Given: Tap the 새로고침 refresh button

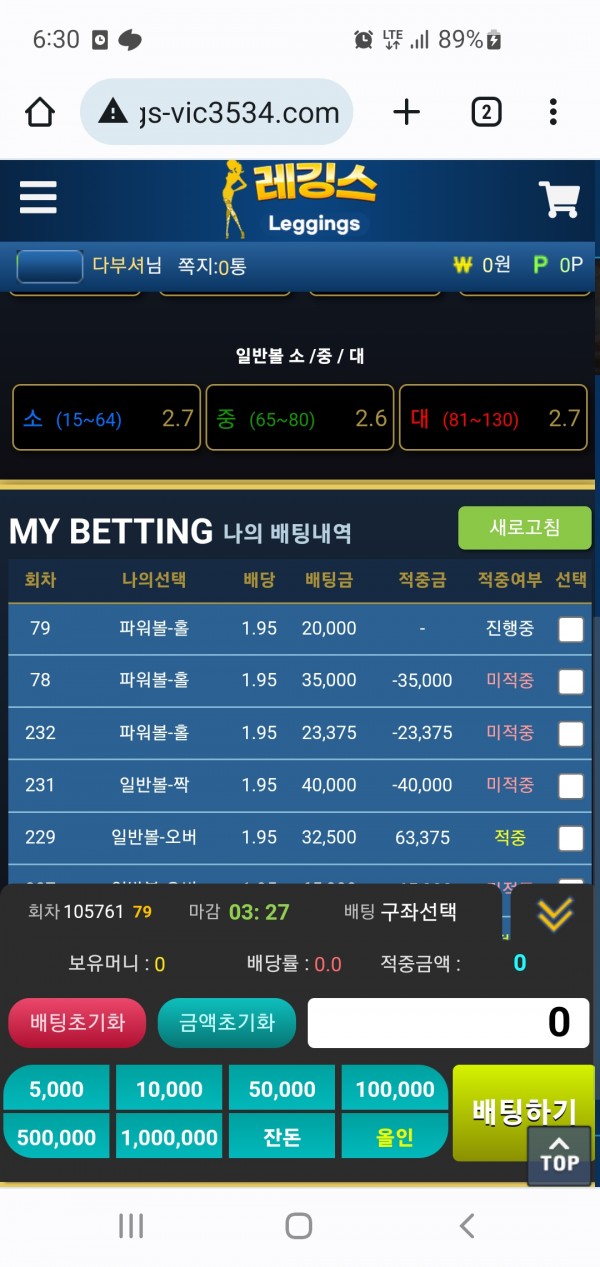Looking at the screenshot, I should click(x=525, y=528).
